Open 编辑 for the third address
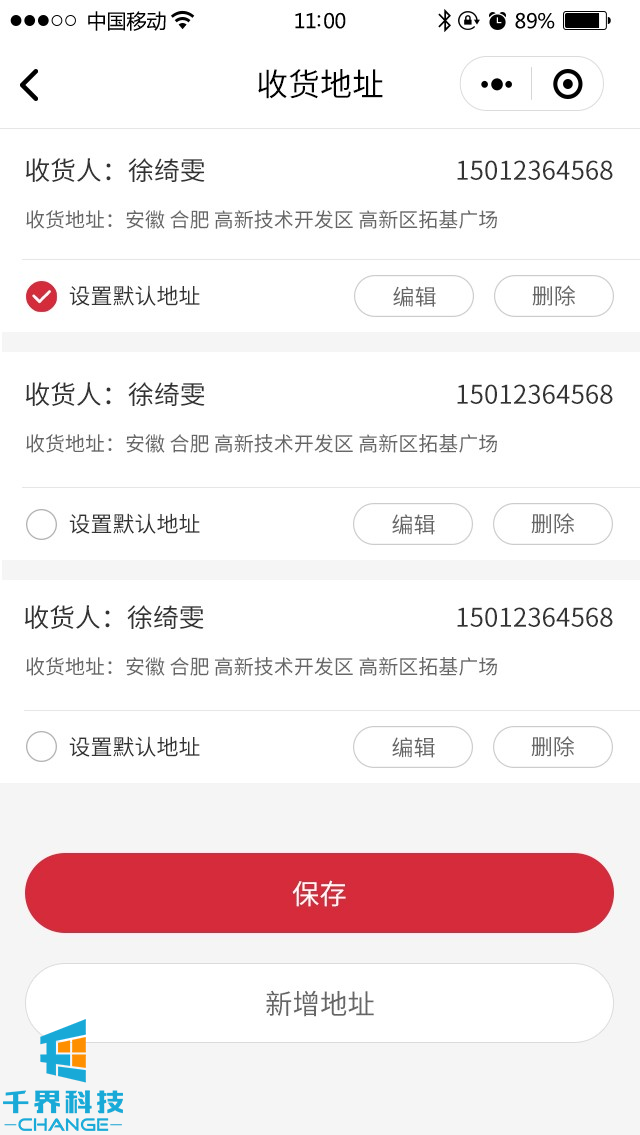The width and height of the screenshot is (640, 1135). click(413, 747)
